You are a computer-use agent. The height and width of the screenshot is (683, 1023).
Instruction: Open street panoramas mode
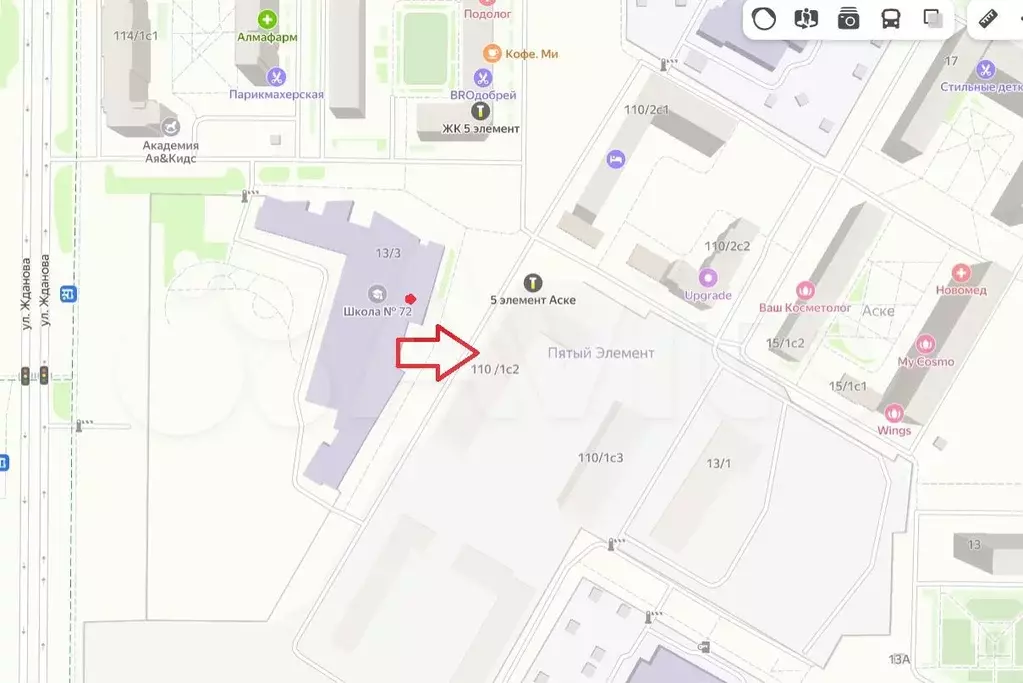pos(806,19)
